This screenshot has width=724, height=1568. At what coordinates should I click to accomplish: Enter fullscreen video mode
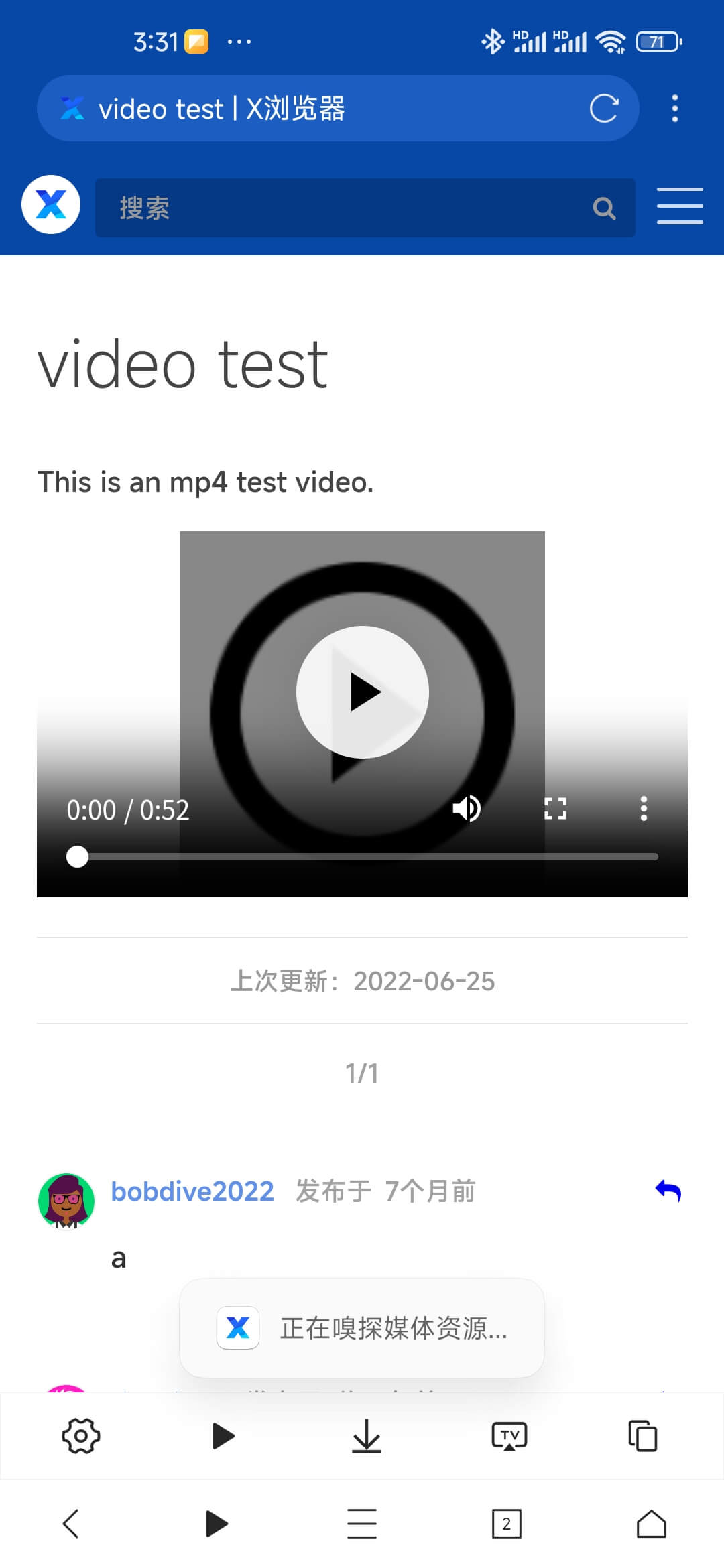point(555,809)
